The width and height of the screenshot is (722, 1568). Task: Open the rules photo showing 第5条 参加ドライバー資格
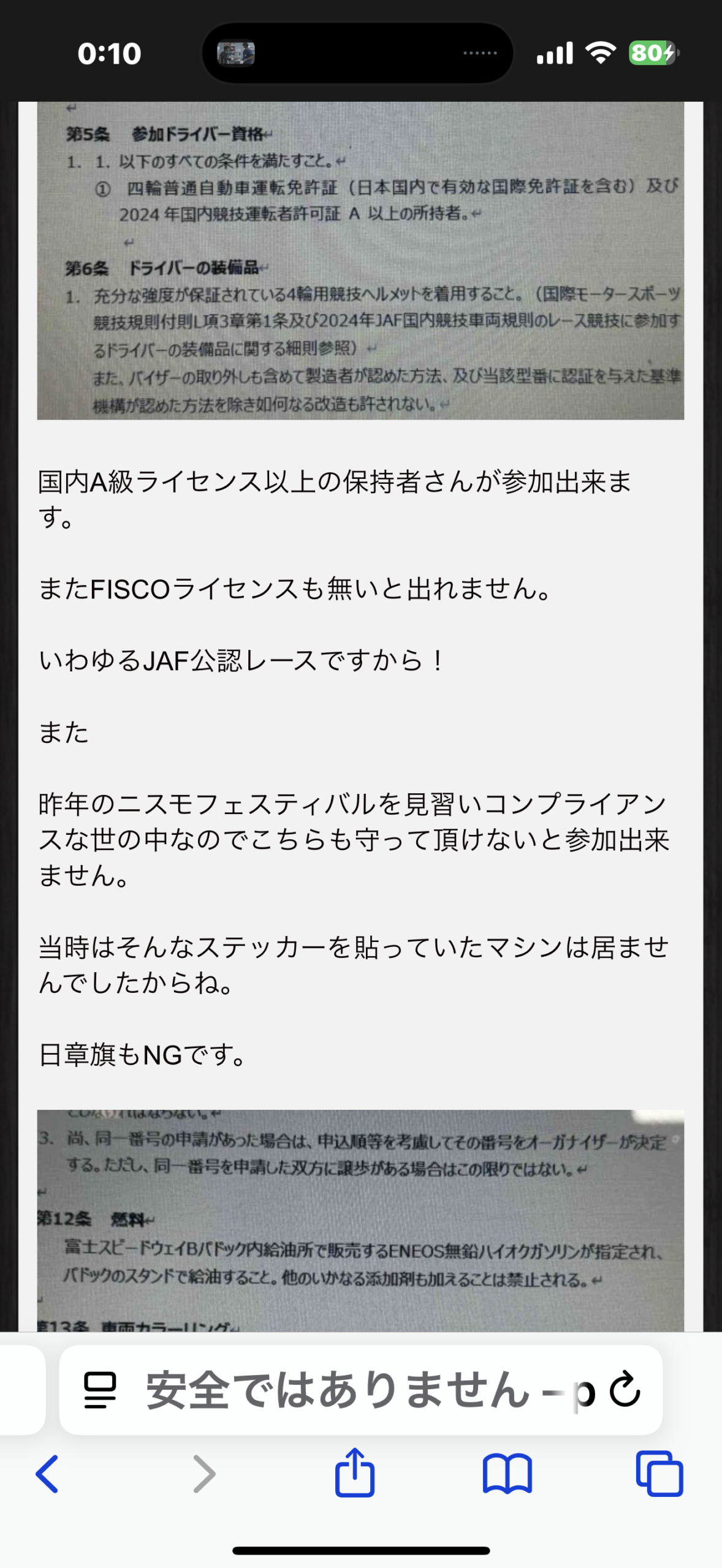(360, 261)
